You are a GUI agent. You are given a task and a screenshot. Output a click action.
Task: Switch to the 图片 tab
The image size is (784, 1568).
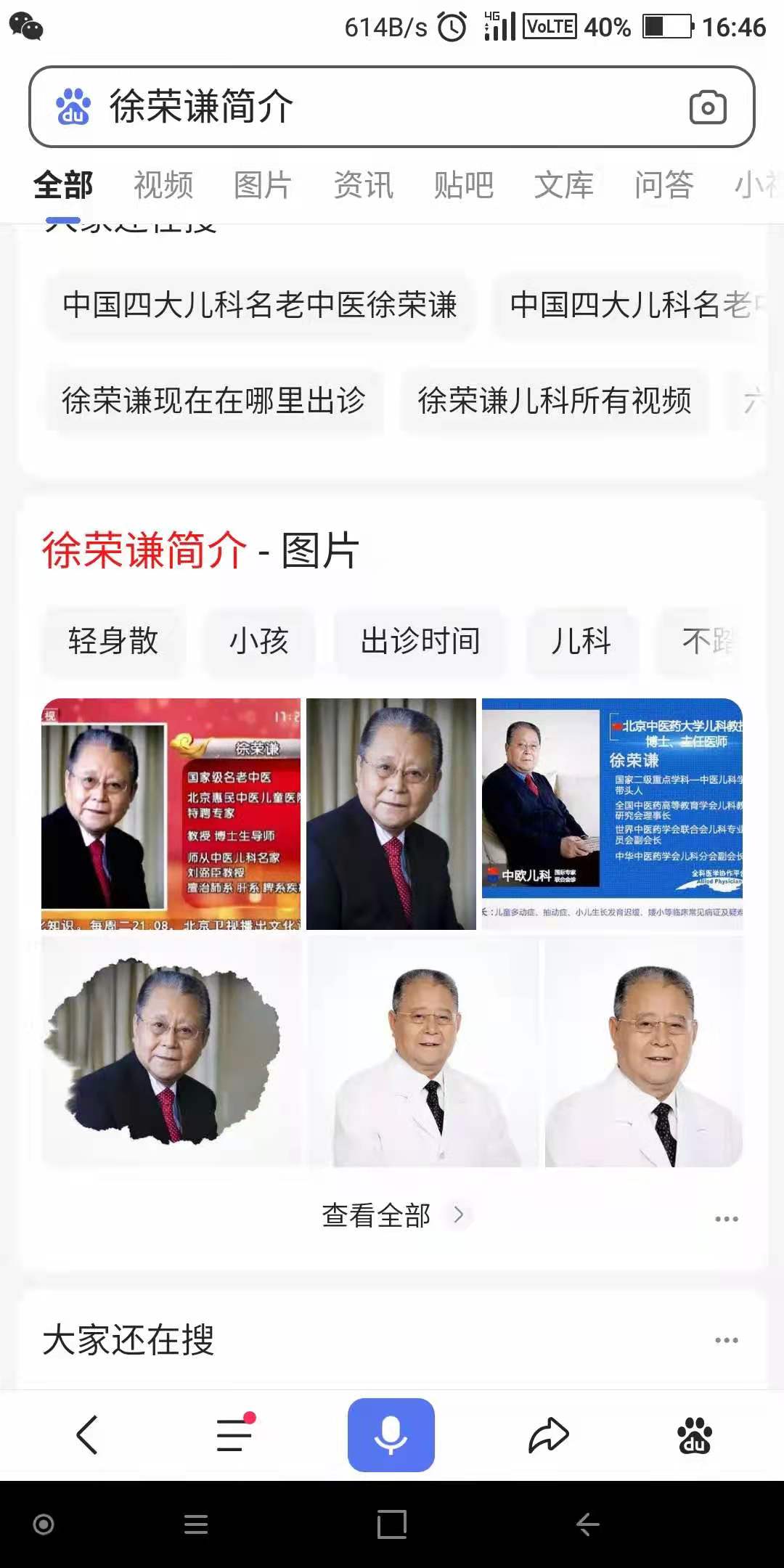(x=263, y=185)
